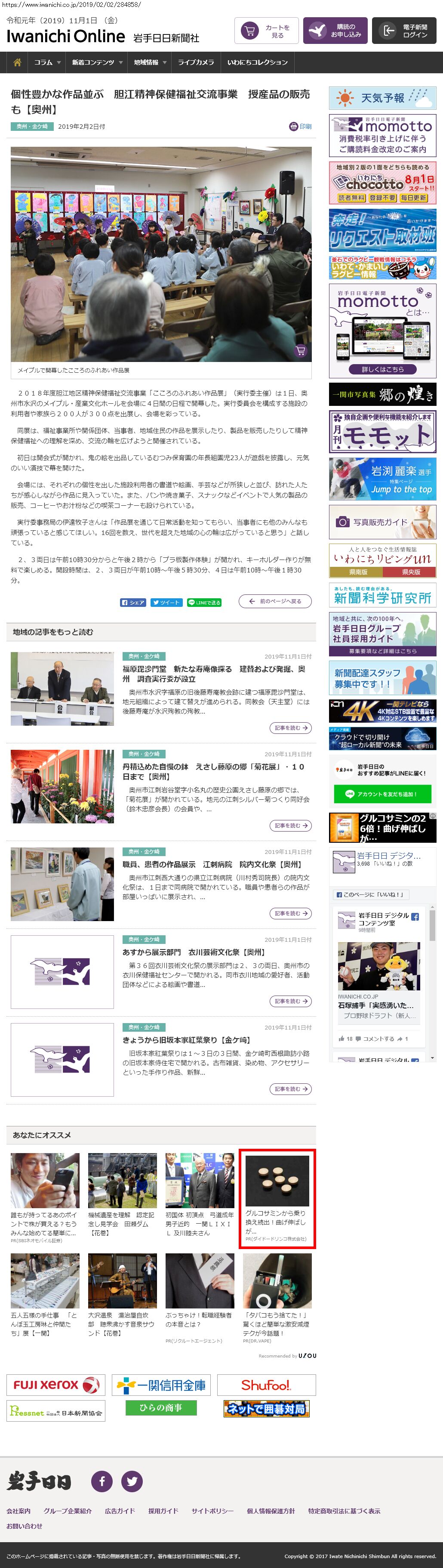Tweet this article with ツイート
This screenshot has width=443, height=1568.
point(166,603)
